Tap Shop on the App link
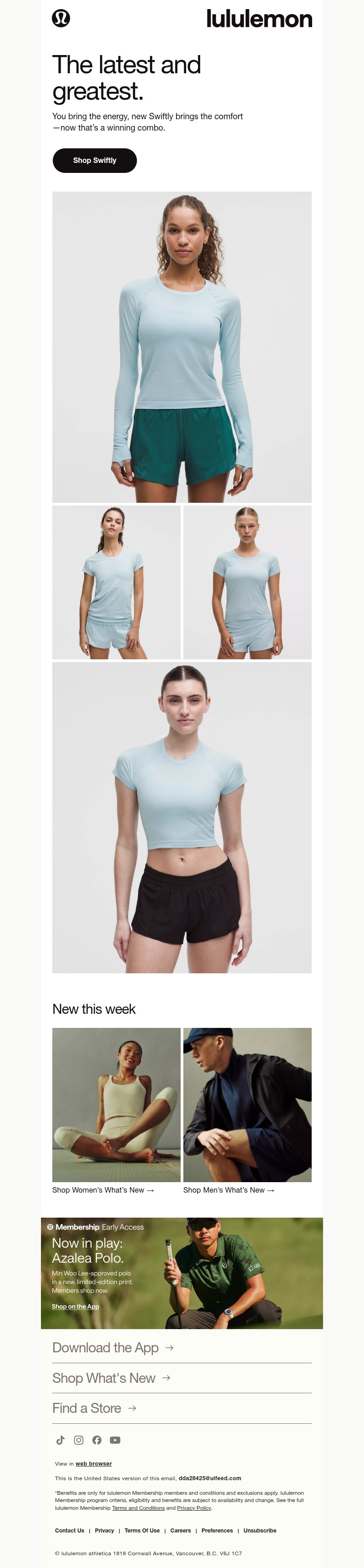This screenshot has width=364, height=1568. point(75,1306)
